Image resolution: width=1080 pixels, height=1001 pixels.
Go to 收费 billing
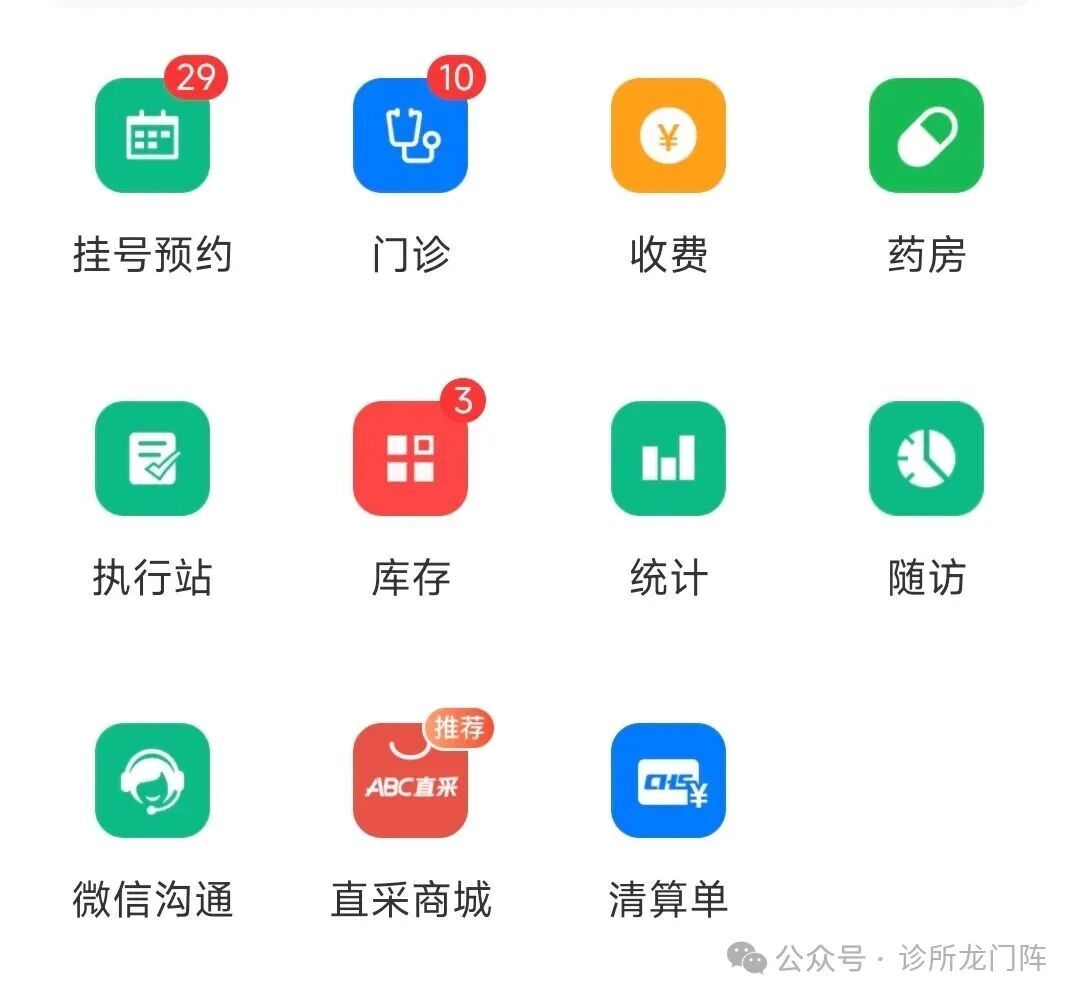(668, 136)
